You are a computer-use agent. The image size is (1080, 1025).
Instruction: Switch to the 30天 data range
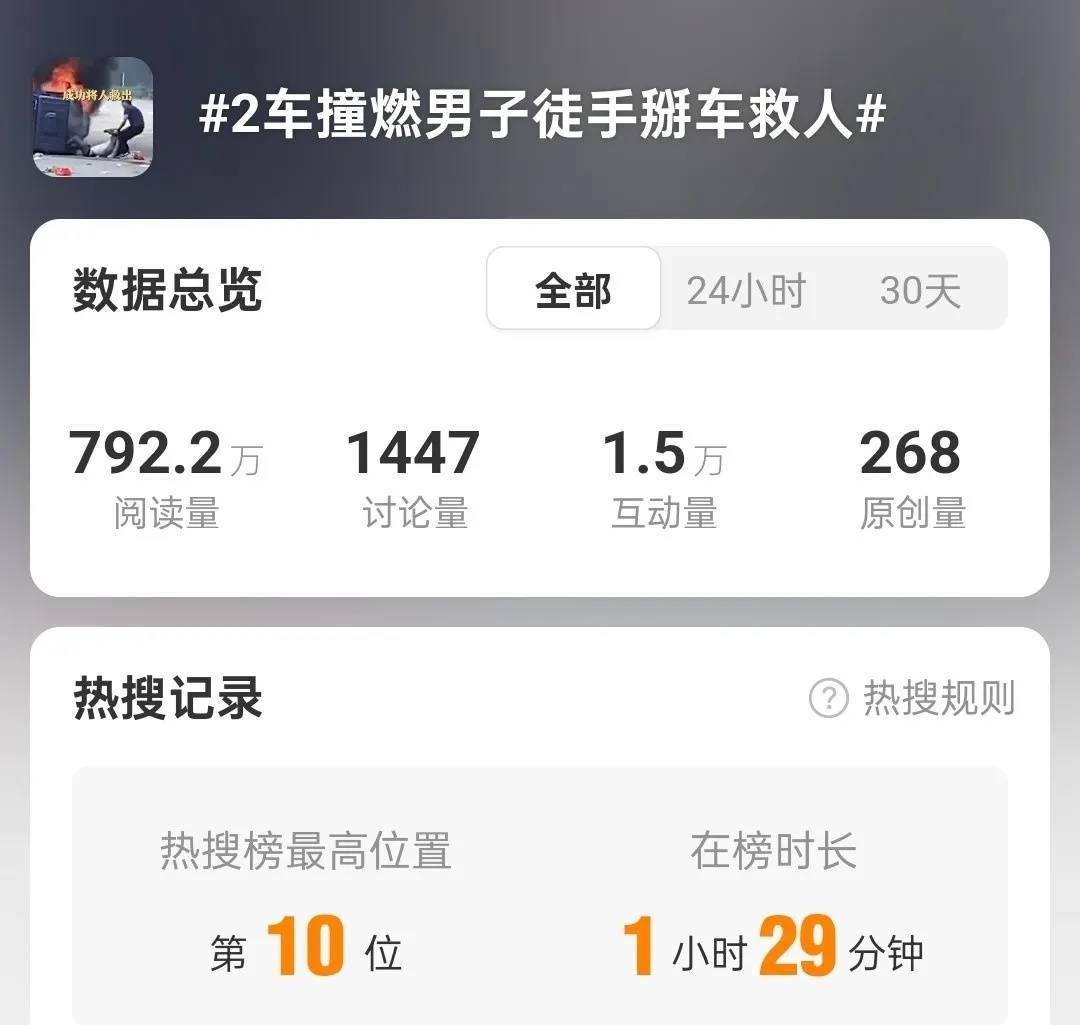click(920, 291)
